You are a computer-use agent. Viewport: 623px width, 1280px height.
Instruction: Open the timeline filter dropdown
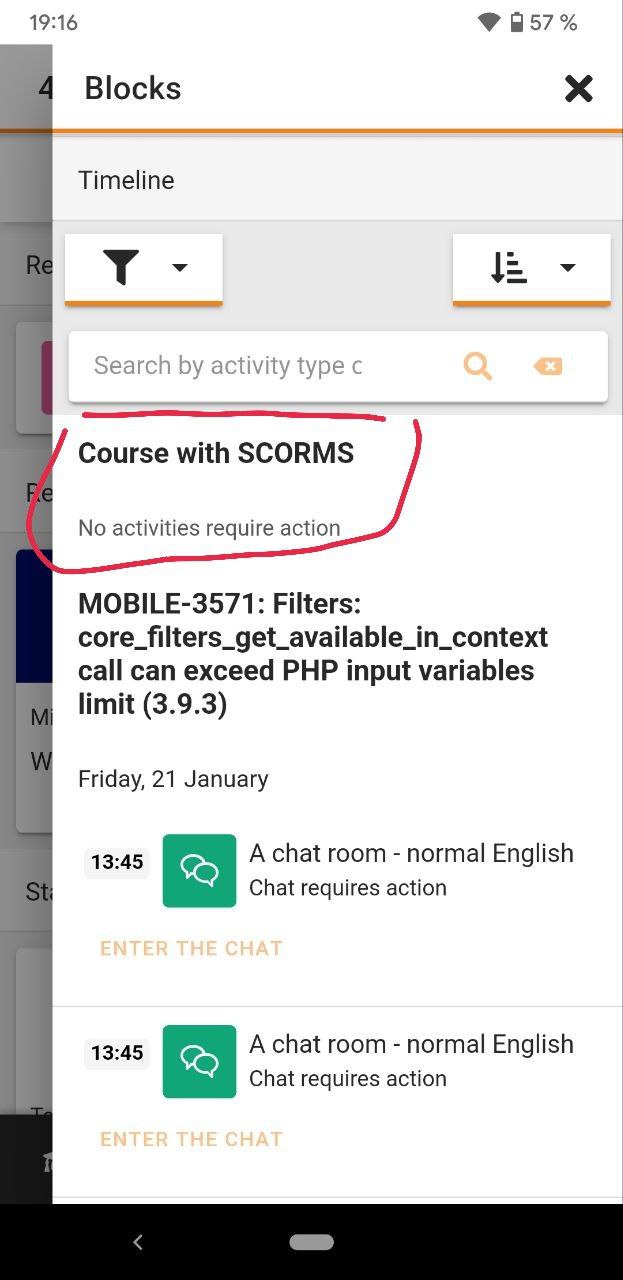point(144,268)
